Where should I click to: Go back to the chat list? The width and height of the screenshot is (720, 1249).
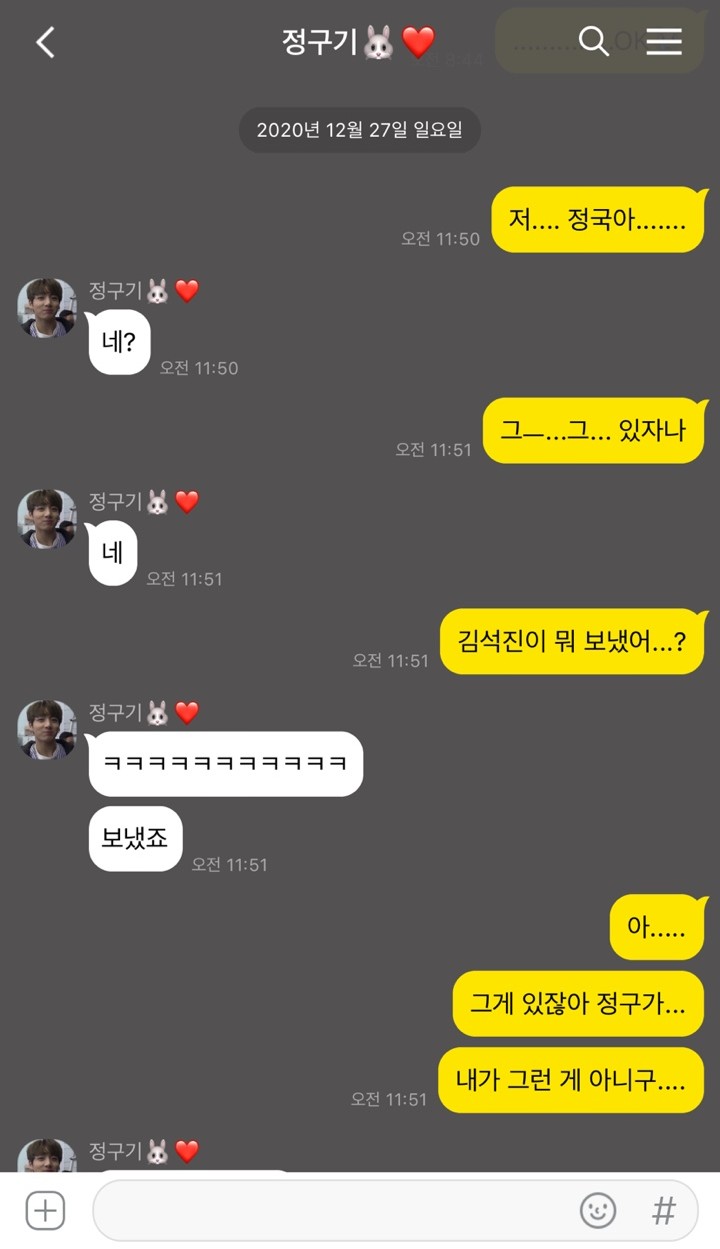pos(45,42)
